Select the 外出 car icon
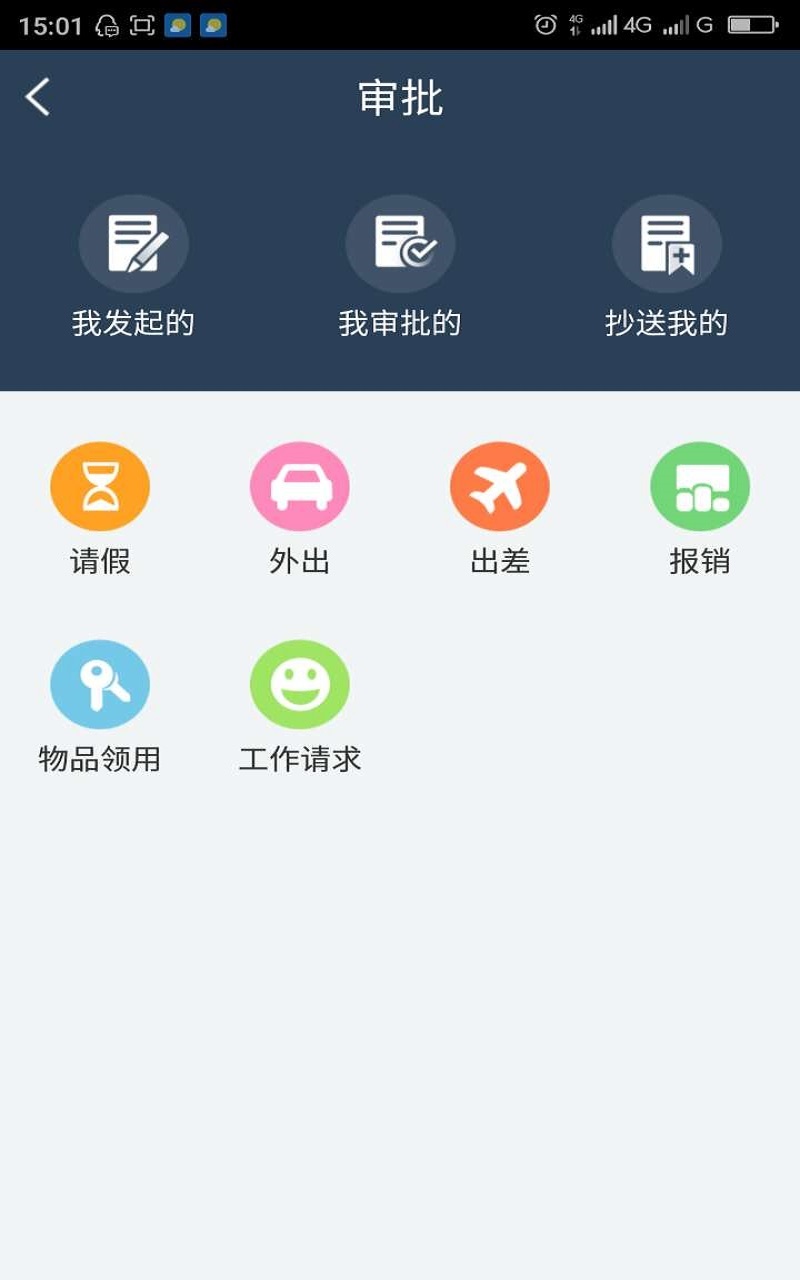 300,486
